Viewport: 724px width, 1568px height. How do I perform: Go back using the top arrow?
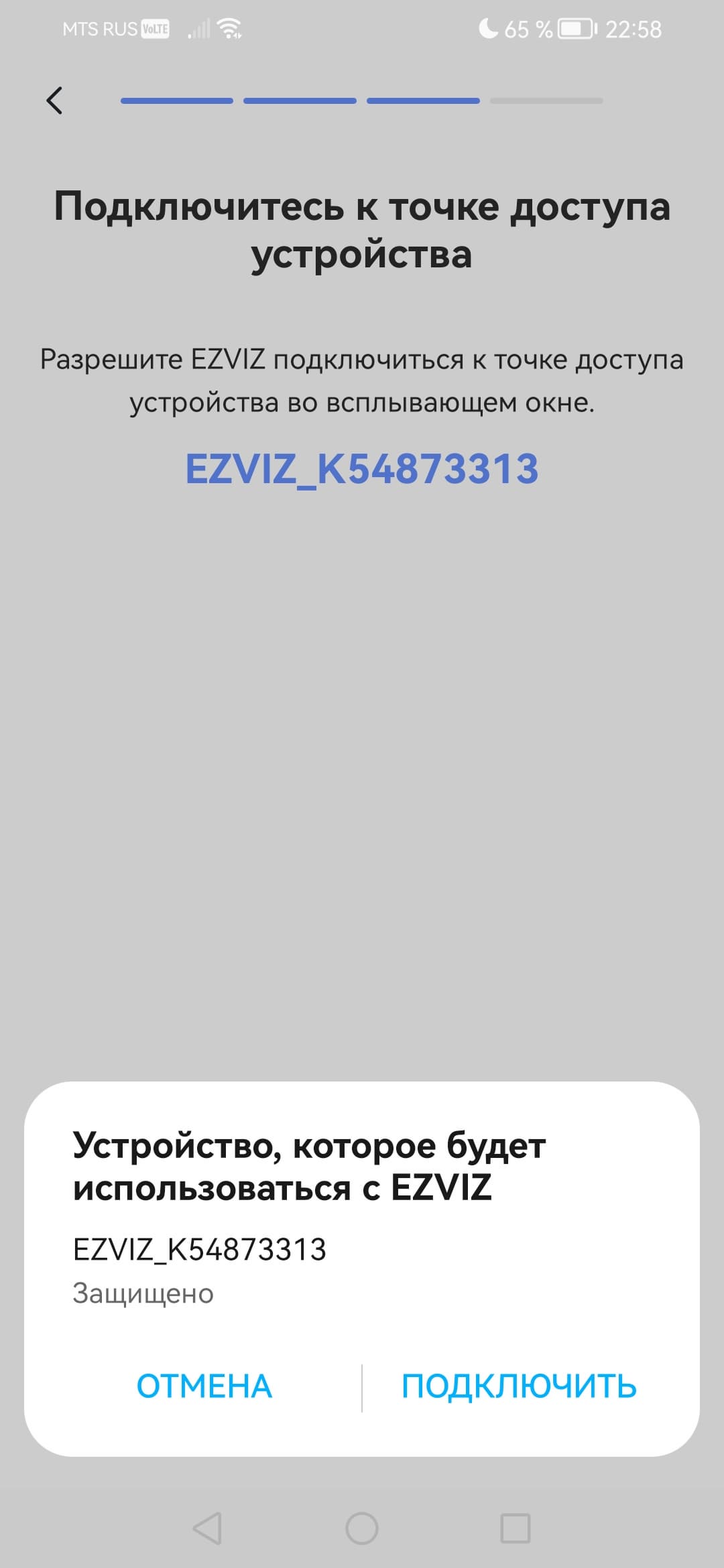(54, 101)
